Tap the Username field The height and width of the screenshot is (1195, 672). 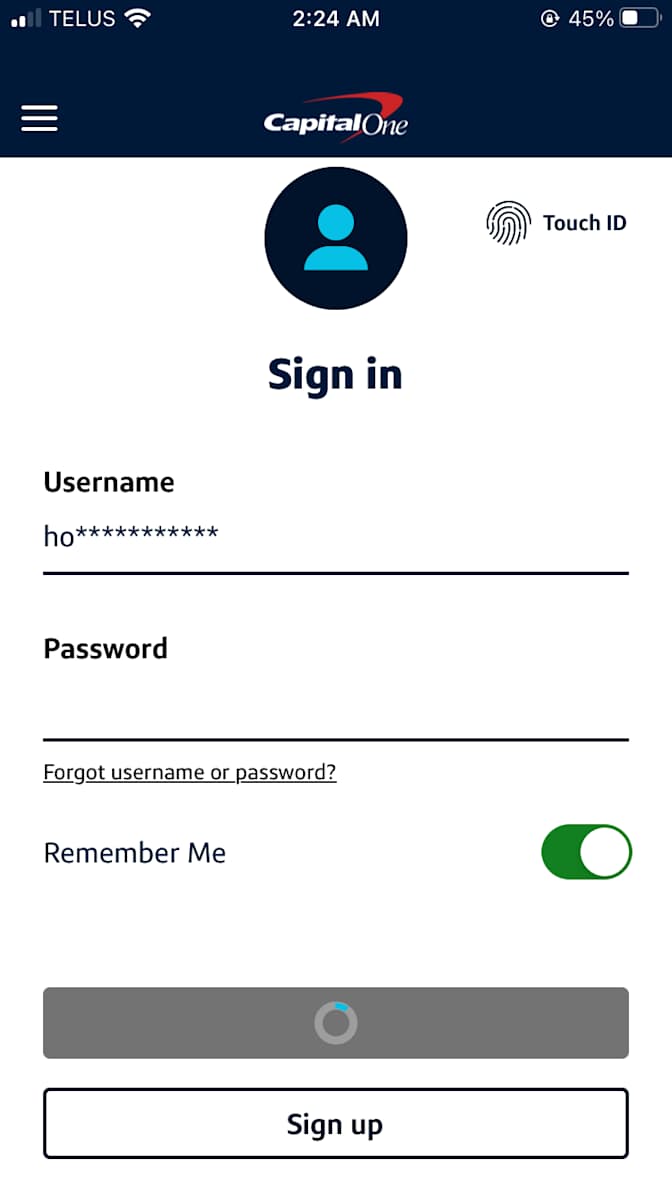point(335,538)
